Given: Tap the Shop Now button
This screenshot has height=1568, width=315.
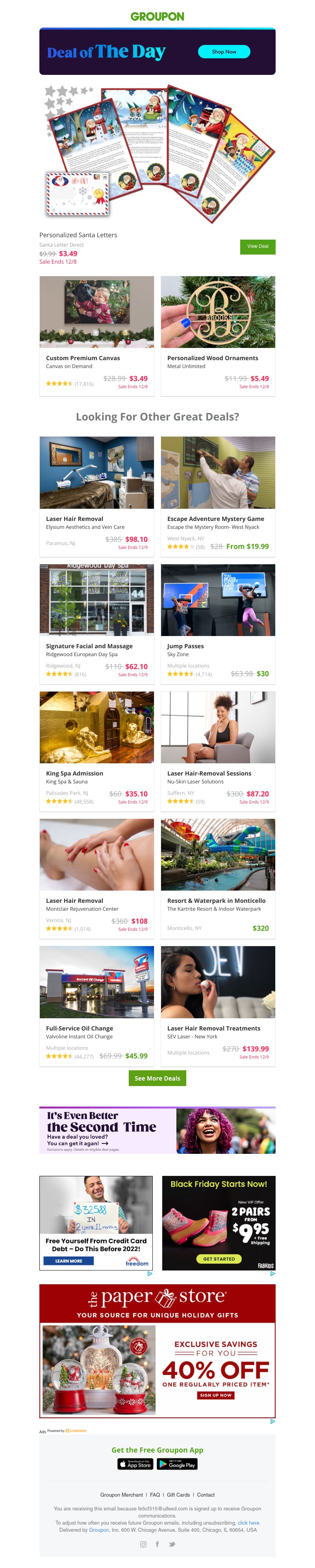Looking at the screenshot, I should pyautogui.click(x=224, y=52).
